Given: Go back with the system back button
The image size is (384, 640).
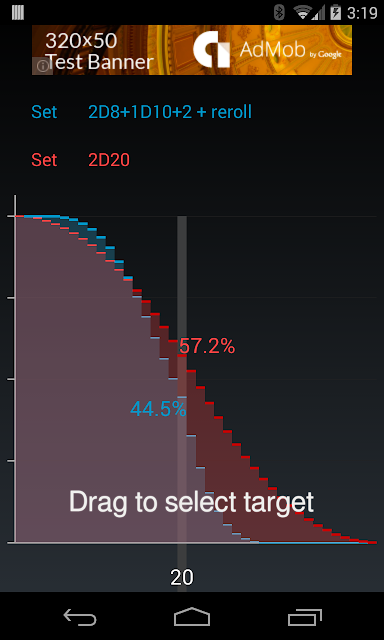Looking at the screenshot, I should coord(80,617).
